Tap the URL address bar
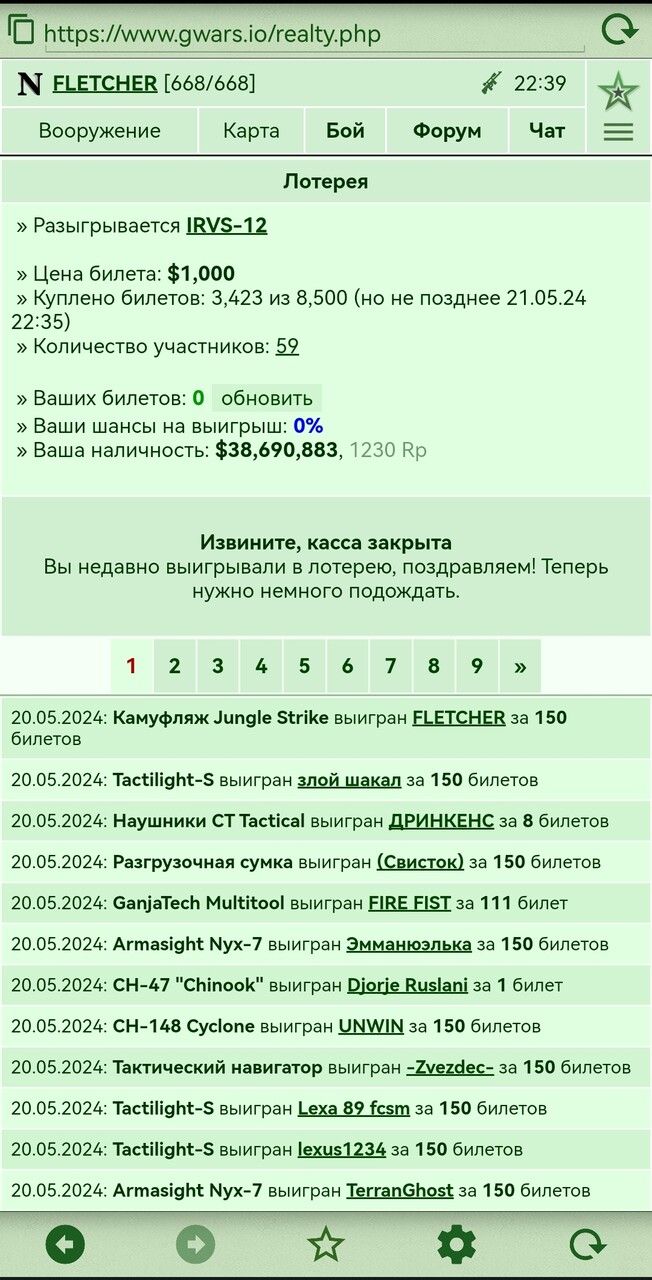 pos(313,33)
